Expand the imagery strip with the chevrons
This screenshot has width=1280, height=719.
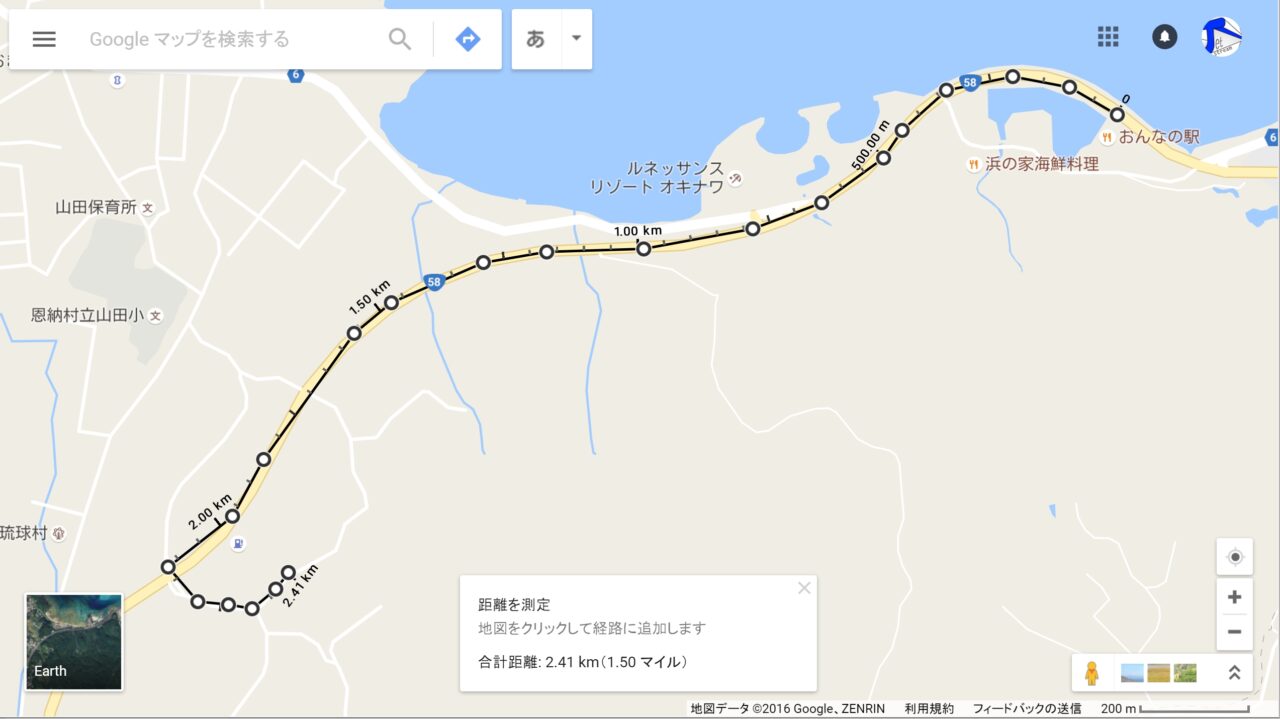1234,673
